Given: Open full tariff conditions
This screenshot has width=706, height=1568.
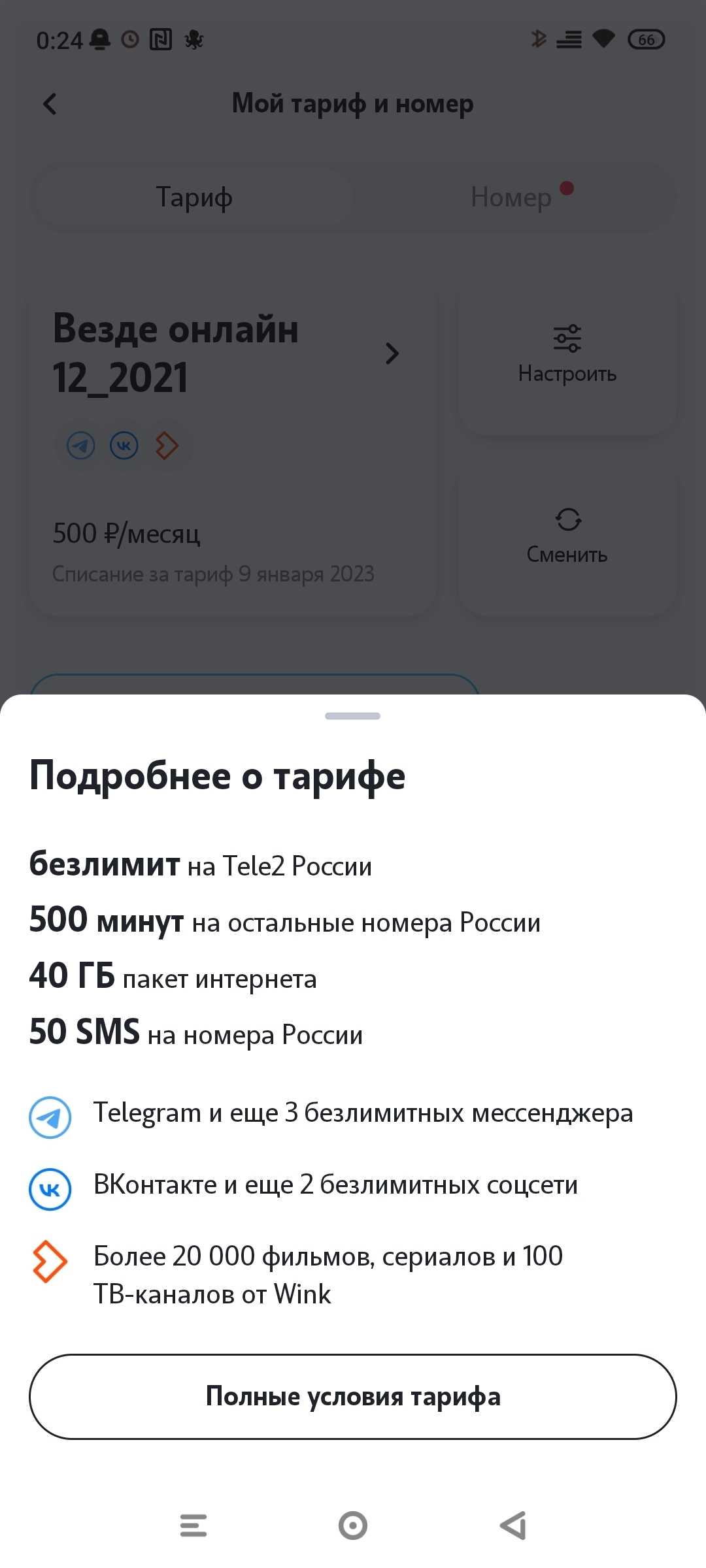Looking at the screenshot, I should [x=353, y=1396].
